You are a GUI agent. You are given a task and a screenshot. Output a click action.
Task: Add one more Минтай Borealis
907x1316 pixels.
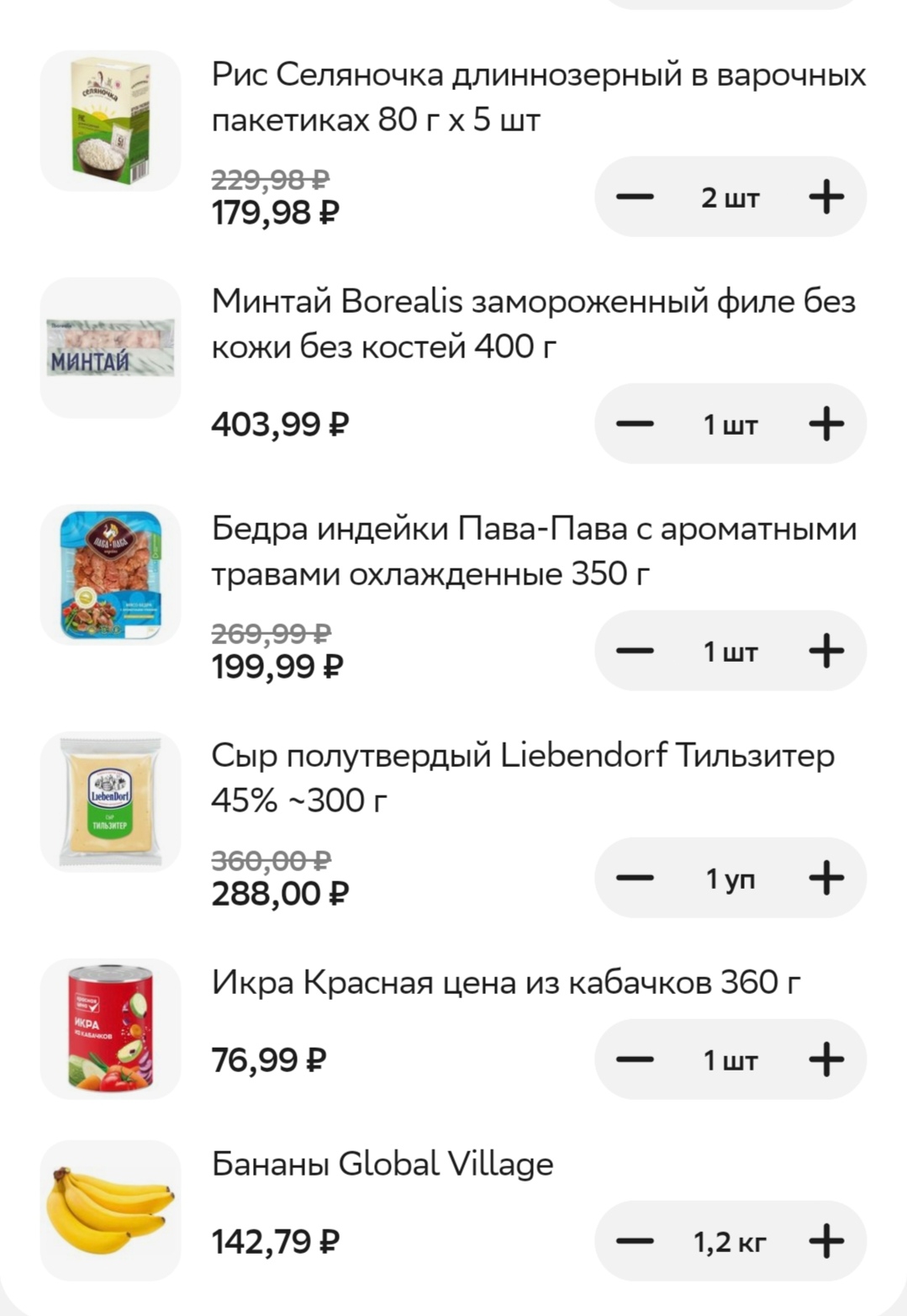tap(826, 424)
